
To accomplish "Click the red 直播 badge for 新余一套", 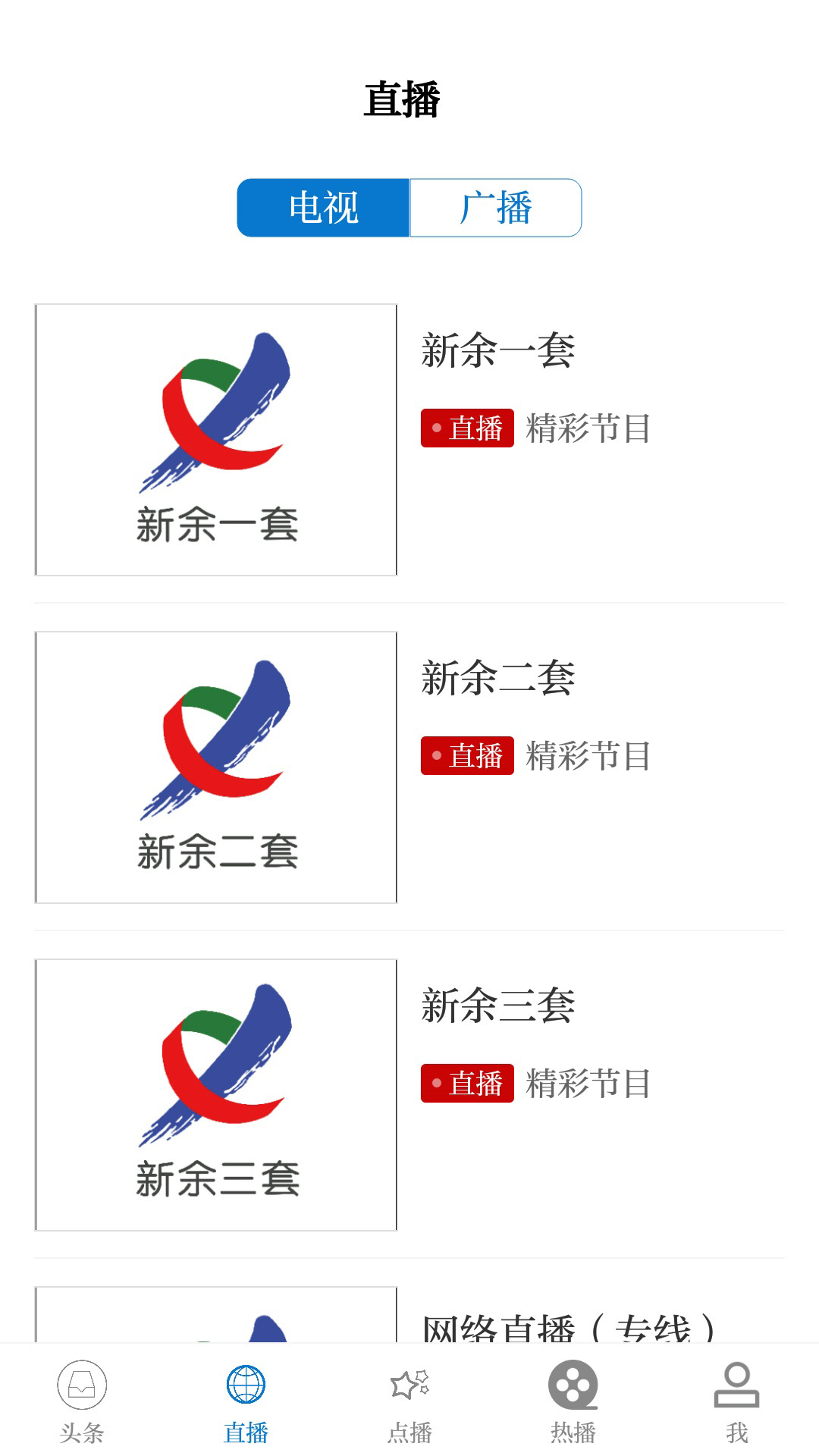I will pos(468,428).
